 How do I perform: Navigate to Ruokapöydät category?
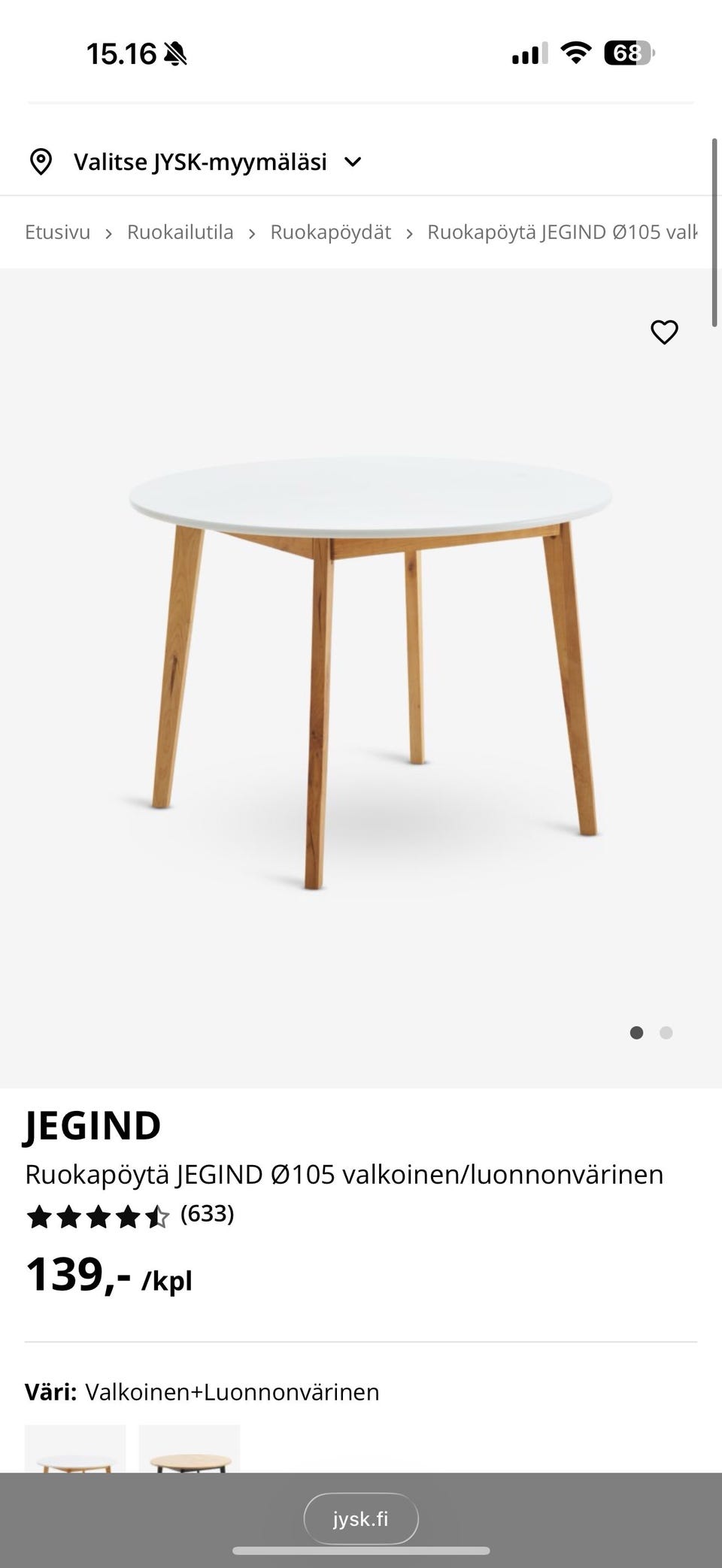click(330, 232)
